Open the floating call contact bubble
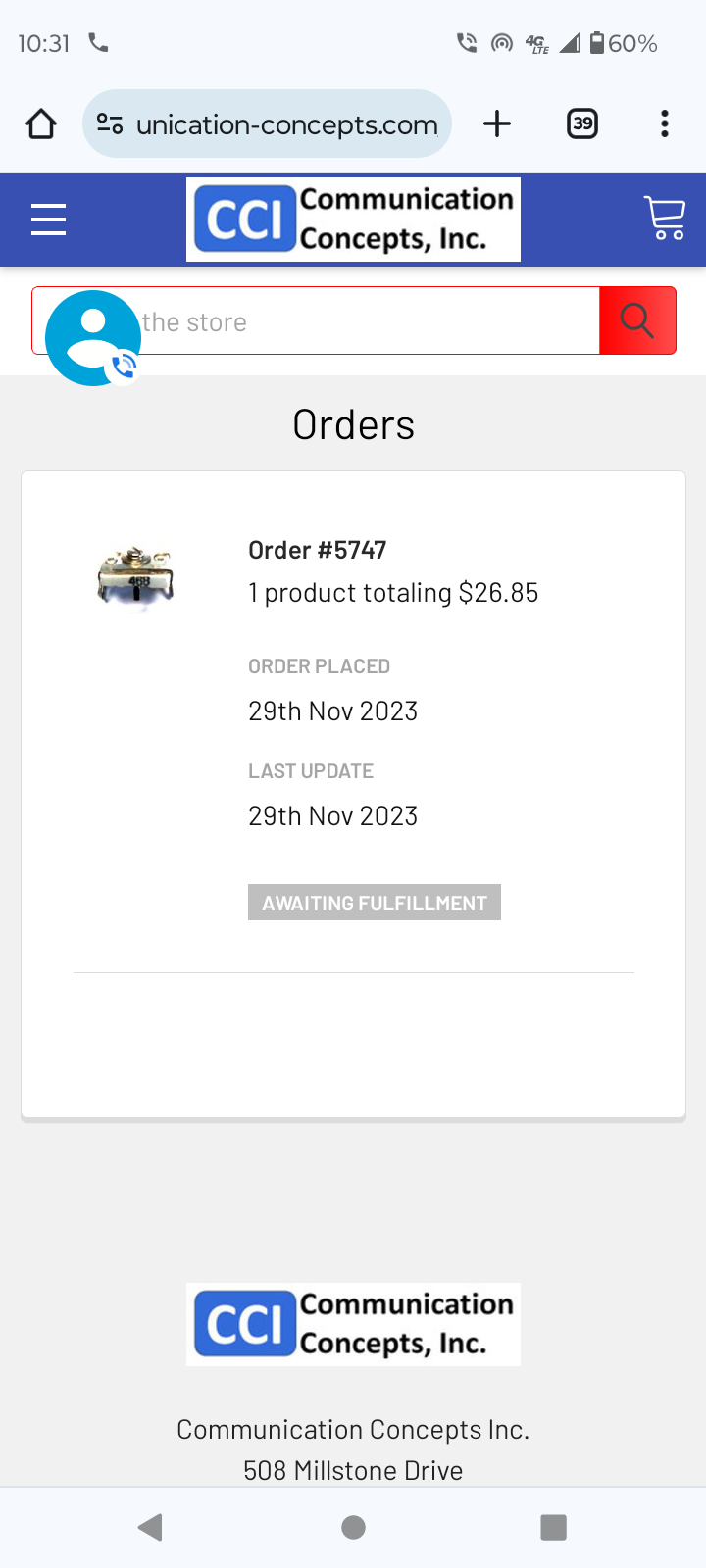Image resolution: width=706 pixels, height=1568 pixels. point(92,338)
